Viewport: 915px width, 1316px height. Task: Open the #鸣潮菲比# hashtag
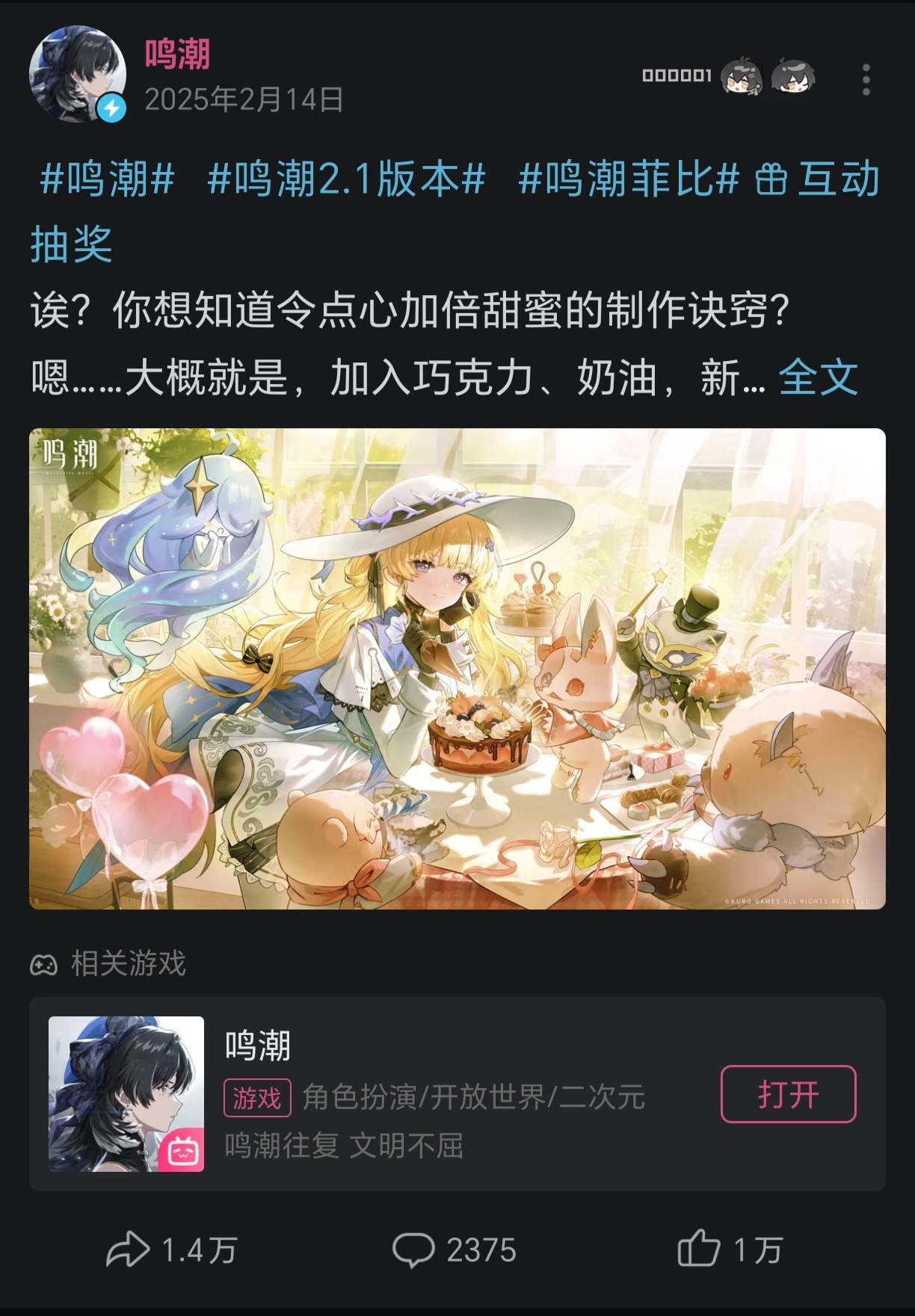(629, 180)
